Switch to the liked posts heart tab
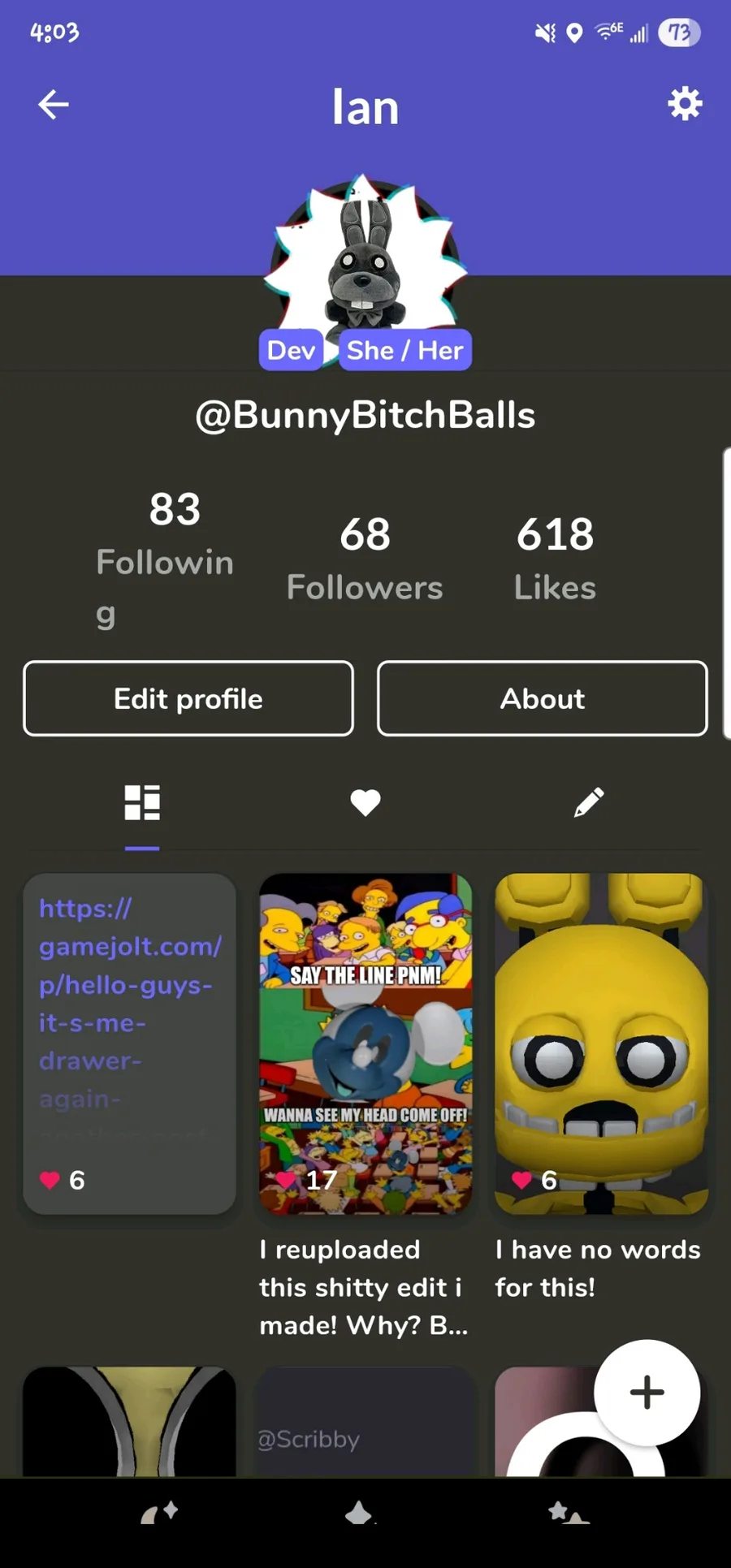 tap(365, 802)
